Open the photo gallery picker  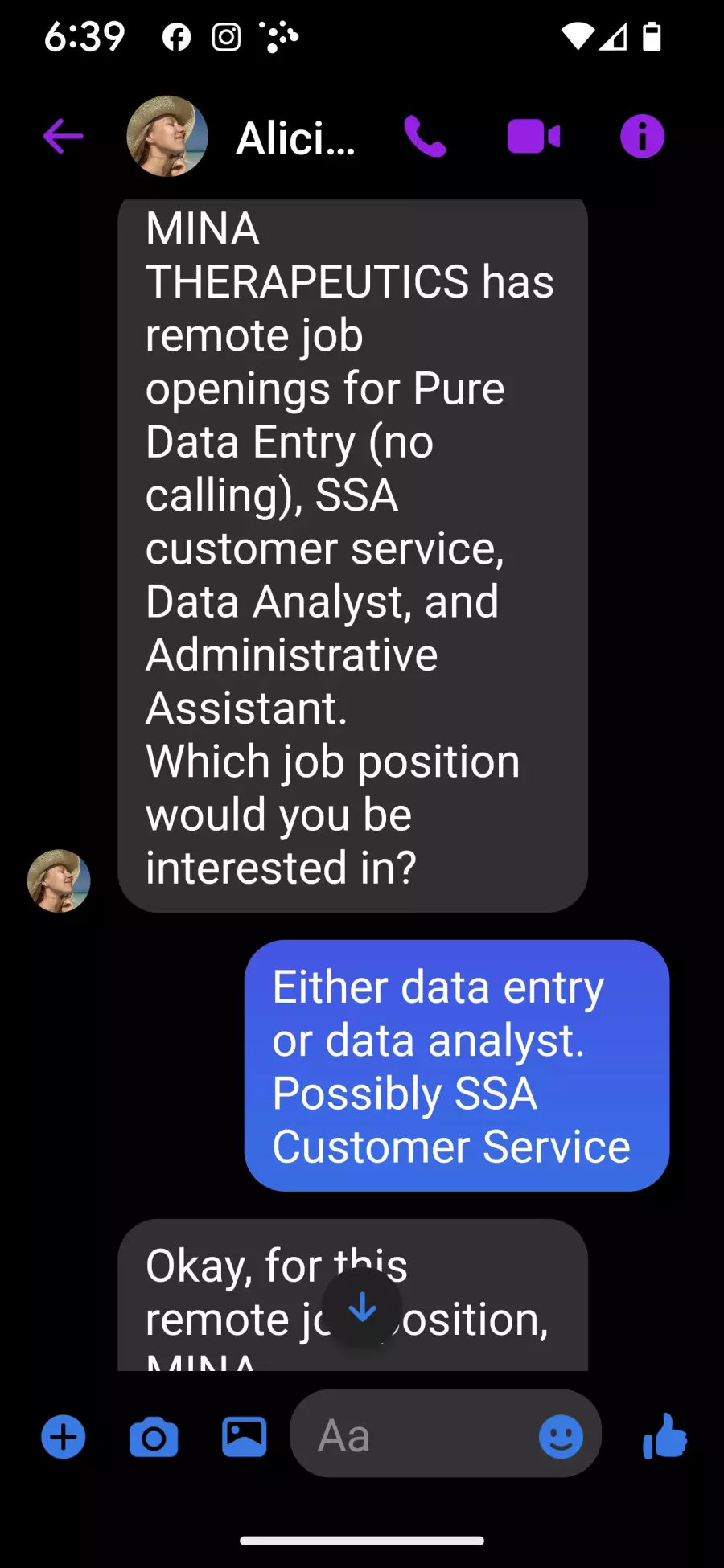[245, 1437]
